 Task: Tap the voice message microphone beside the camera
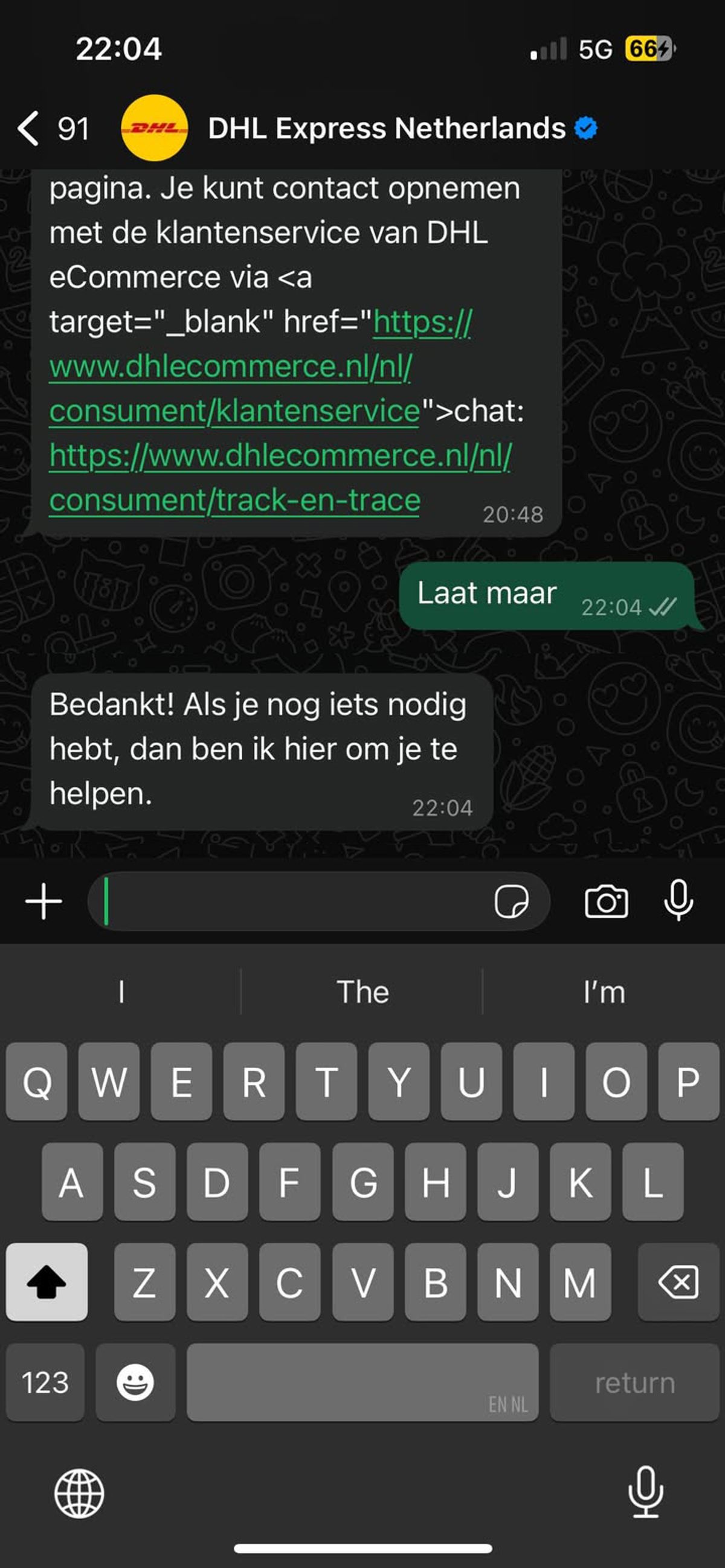(678, 900)
